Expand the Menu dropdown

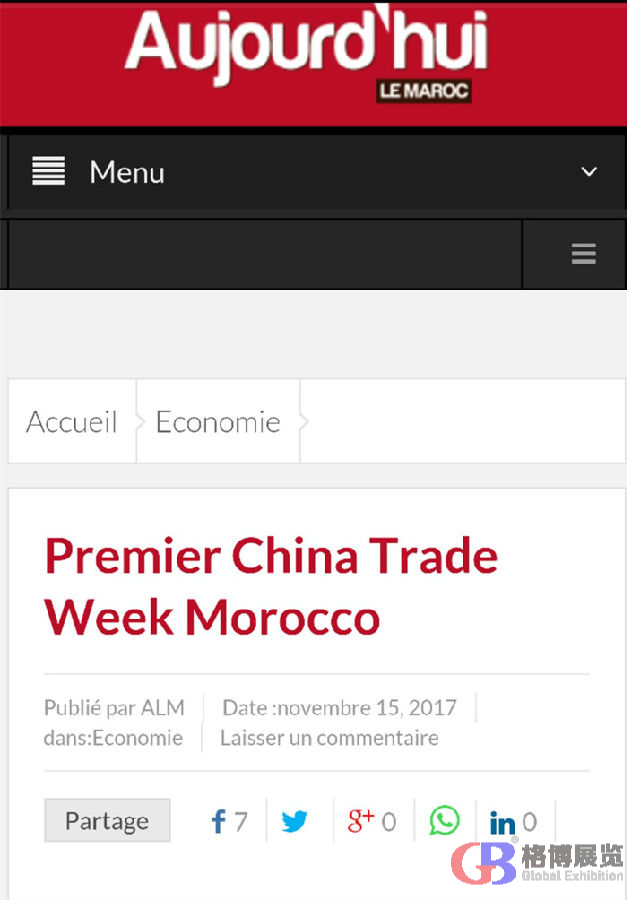[x=588, y=172]
